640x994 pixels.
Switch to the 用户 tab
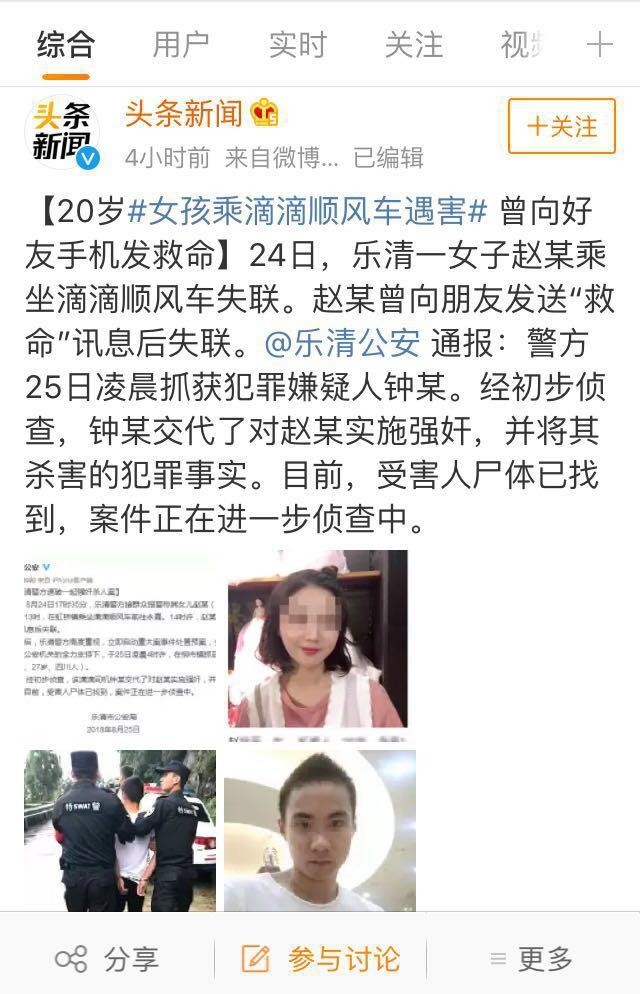click(x=181, y=44)
